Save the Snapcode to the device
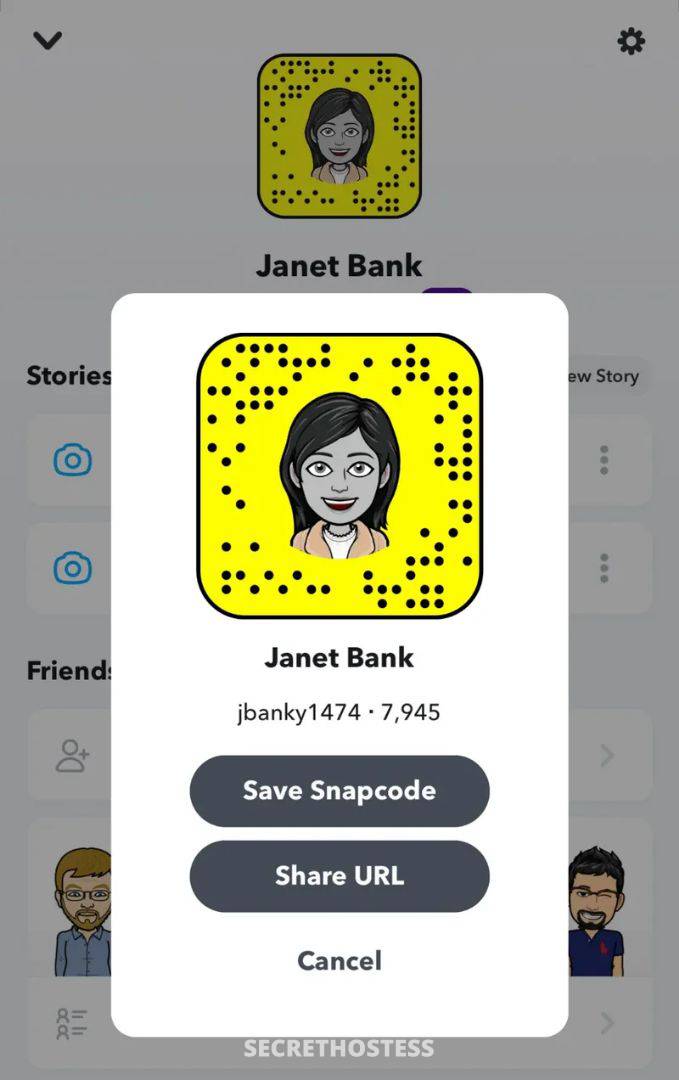 point(339,791)
